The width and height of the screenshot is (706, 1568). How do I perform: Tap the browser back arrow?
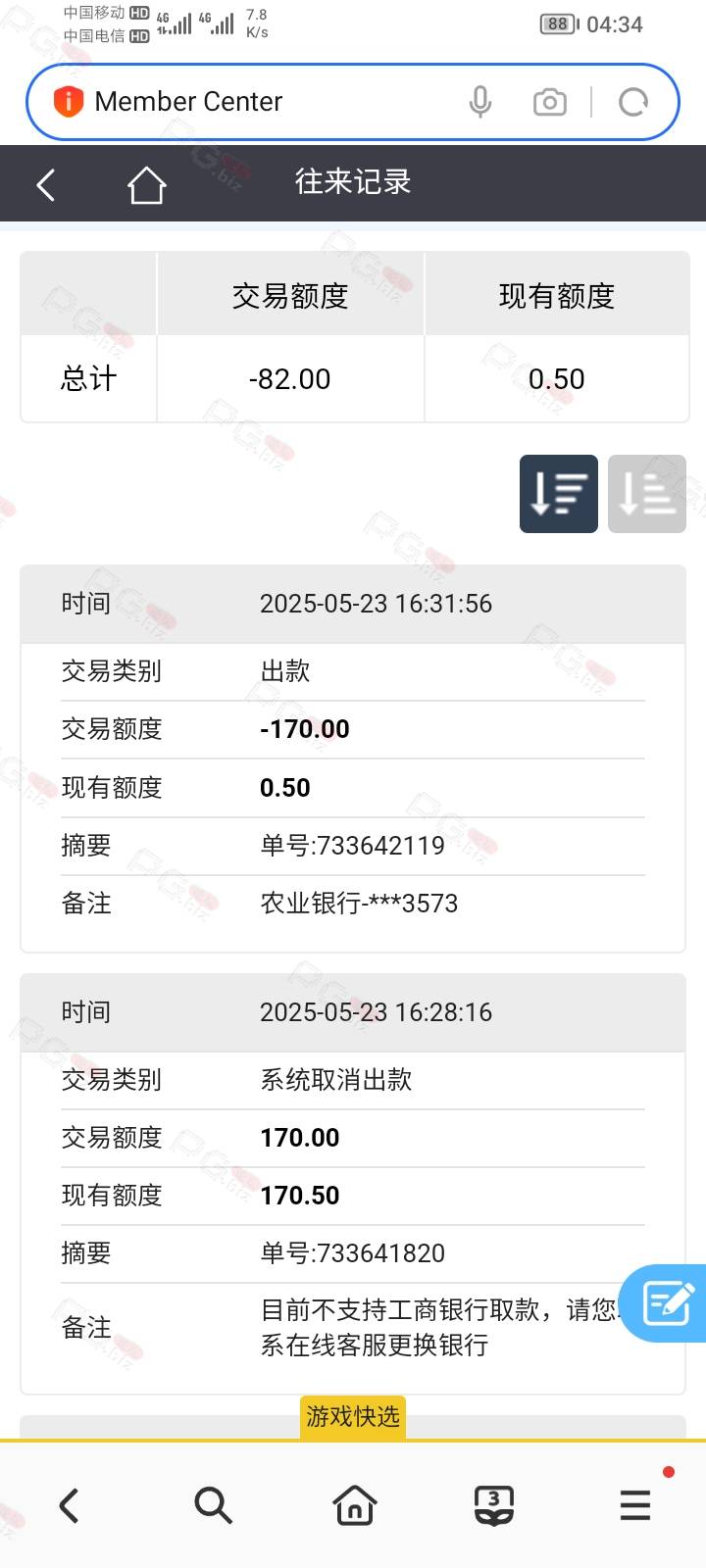(x=70, y=1505)
